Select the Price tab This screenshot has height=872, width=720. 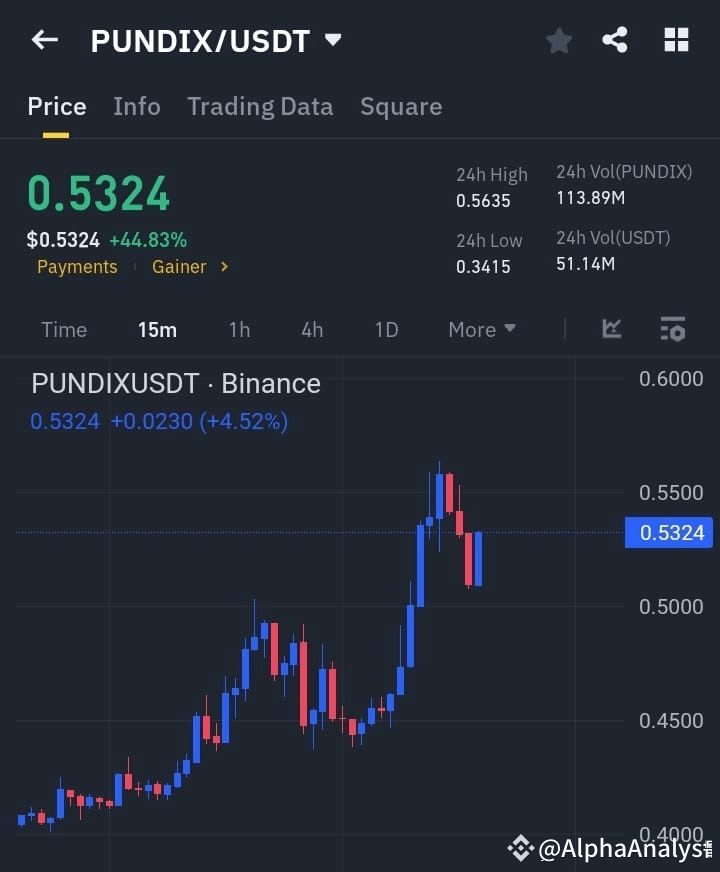click(x=56, y=107)
